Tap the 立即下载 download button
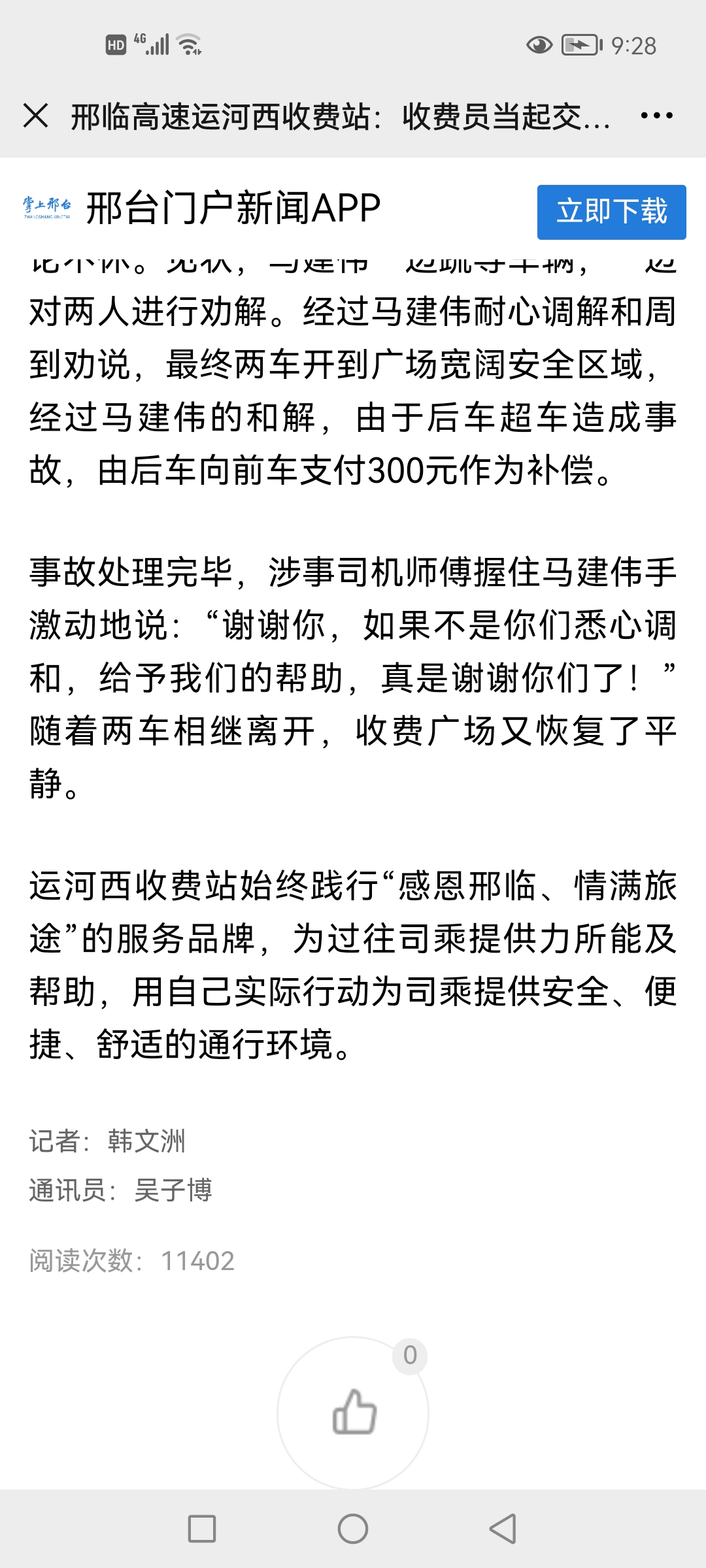The width and height of the screenshot is (706, 1568). [x=611, y=212]
